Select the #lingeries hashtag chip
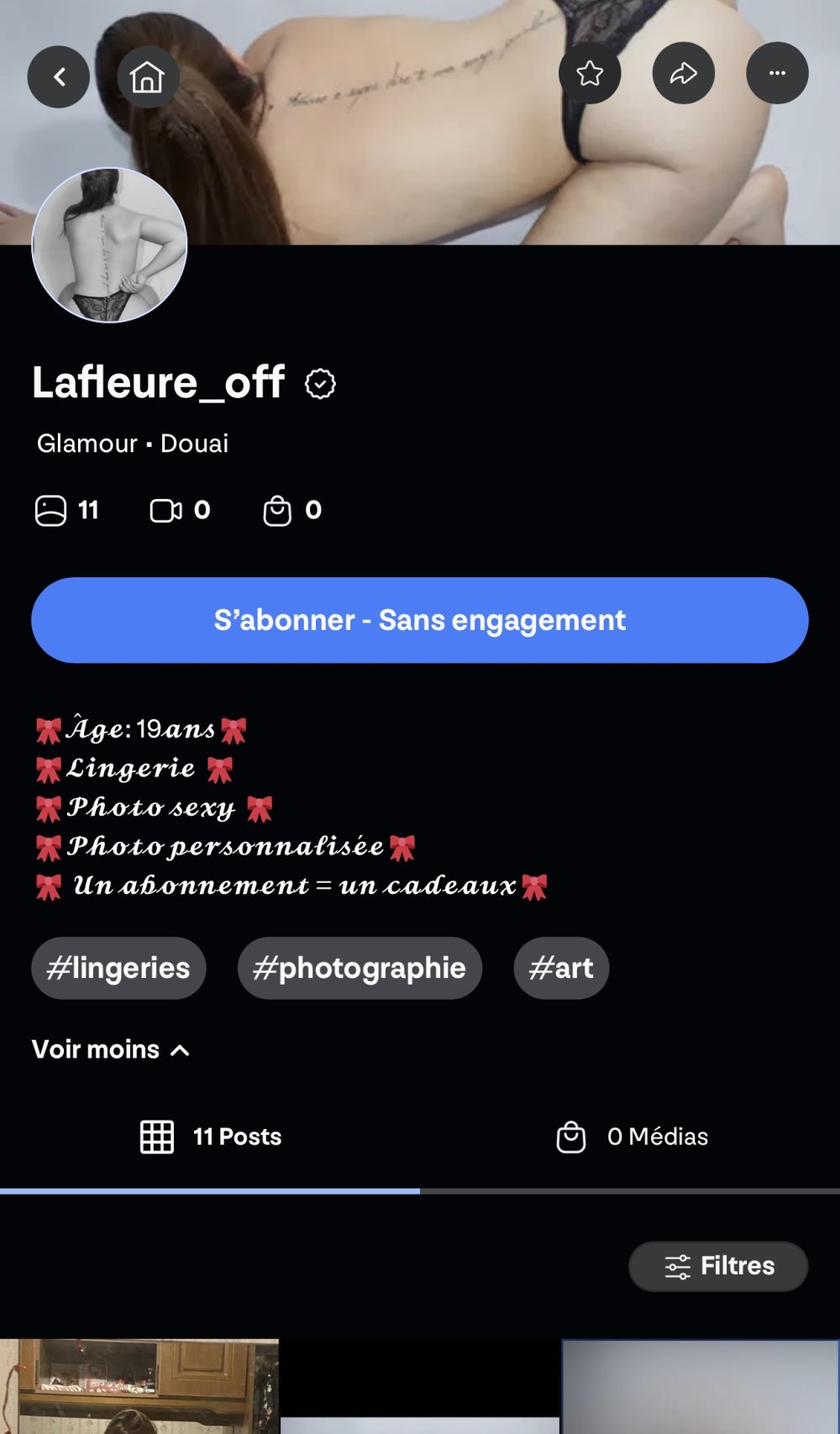This screenshot has height=1434, width=840. 118,968
